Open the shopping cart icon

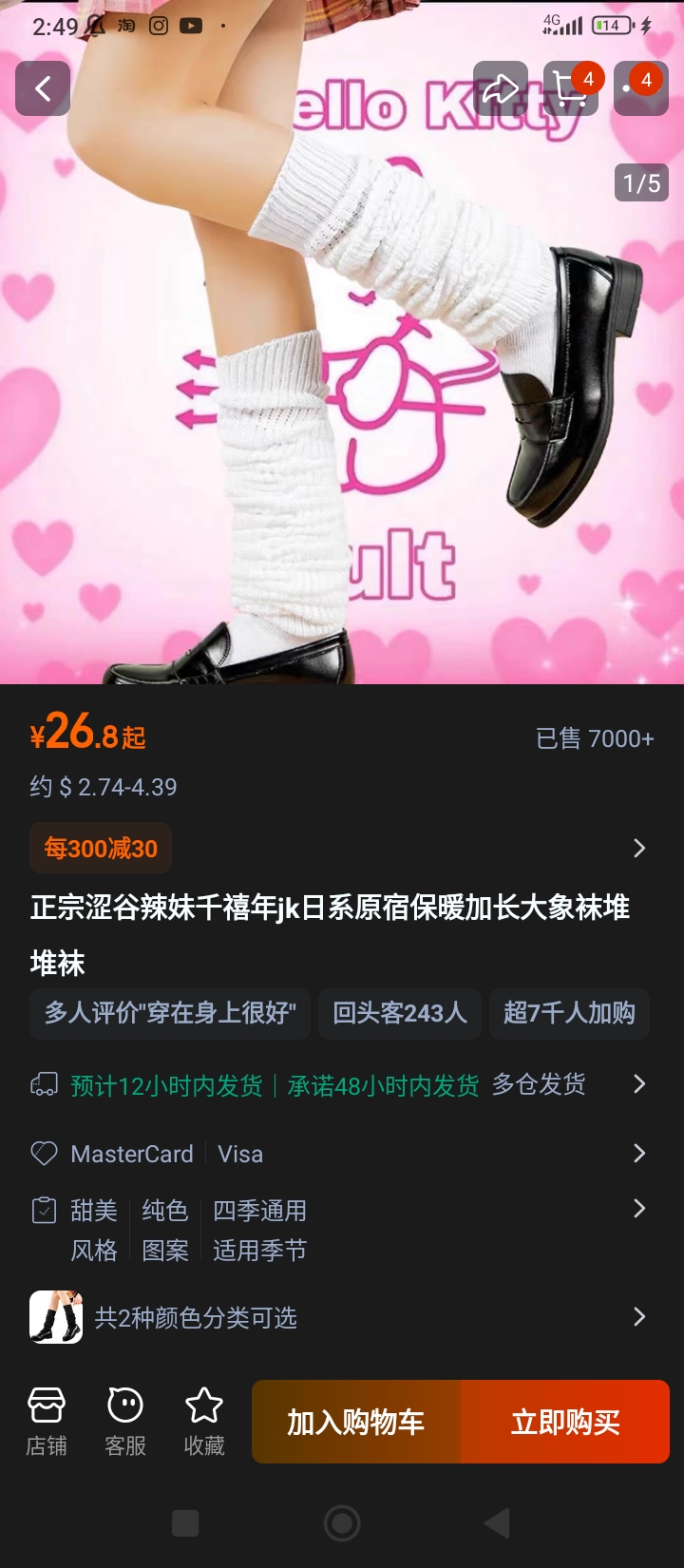570,88
